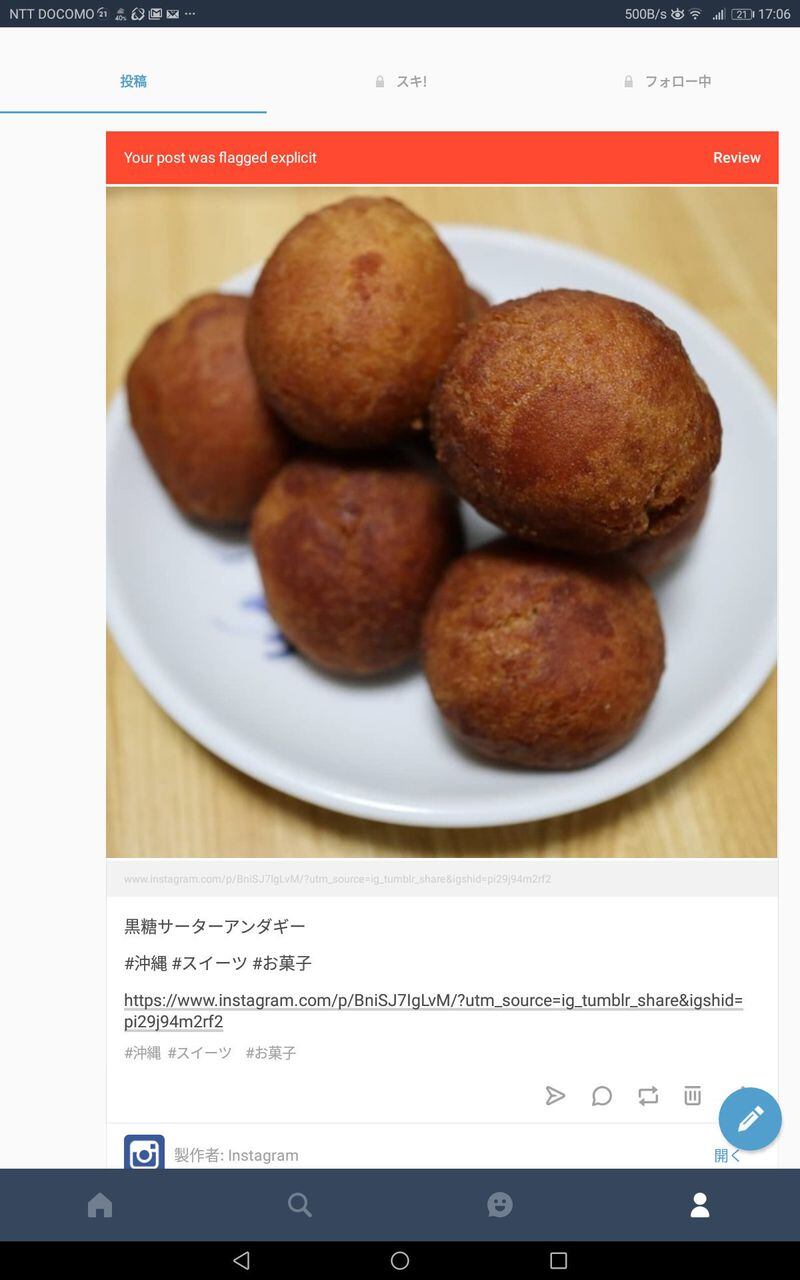Delete the post with the trash icon
800x1280 pixels.
[692, 1096]
